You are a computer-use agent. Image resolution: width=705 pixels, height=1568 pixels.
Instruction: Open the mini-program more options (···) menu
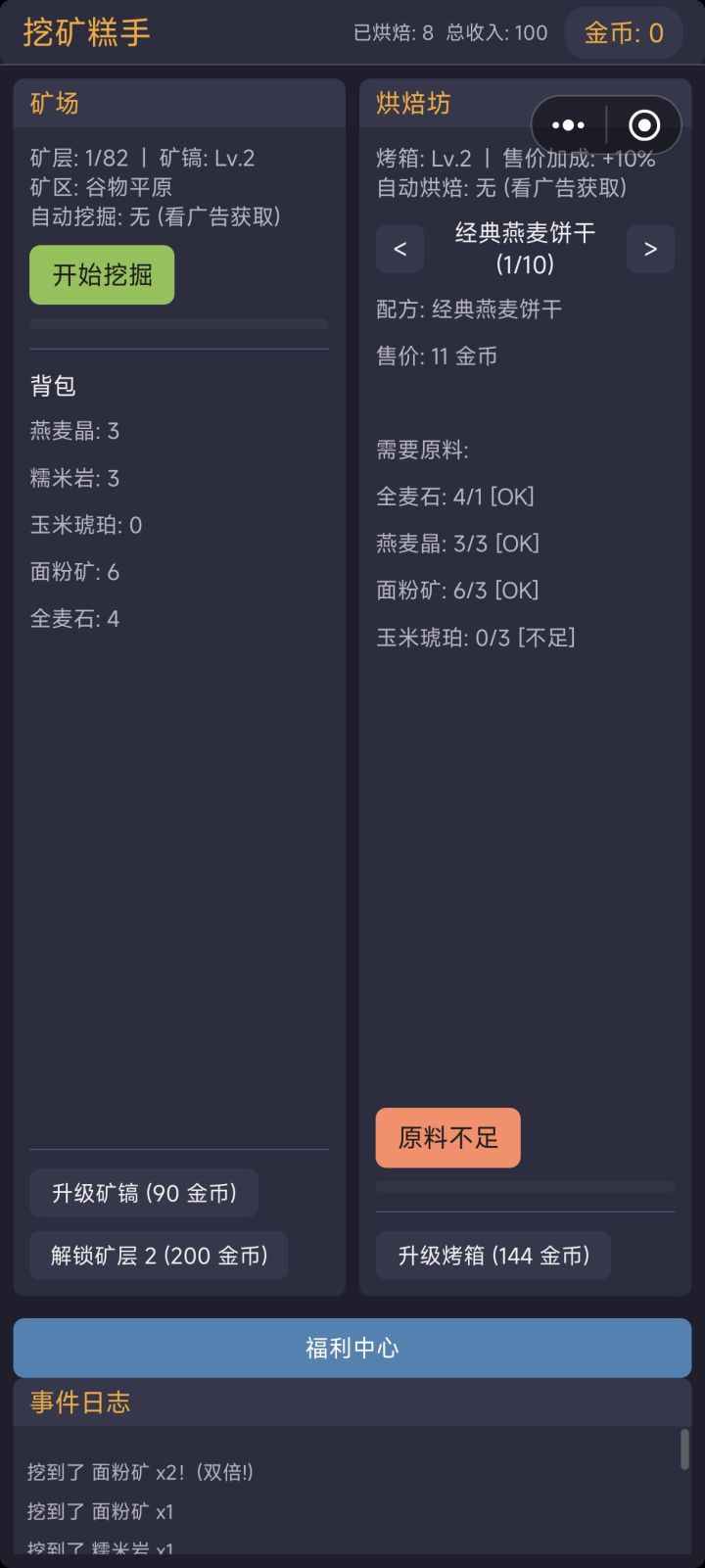pyautogui.click(x=568, y=125)
